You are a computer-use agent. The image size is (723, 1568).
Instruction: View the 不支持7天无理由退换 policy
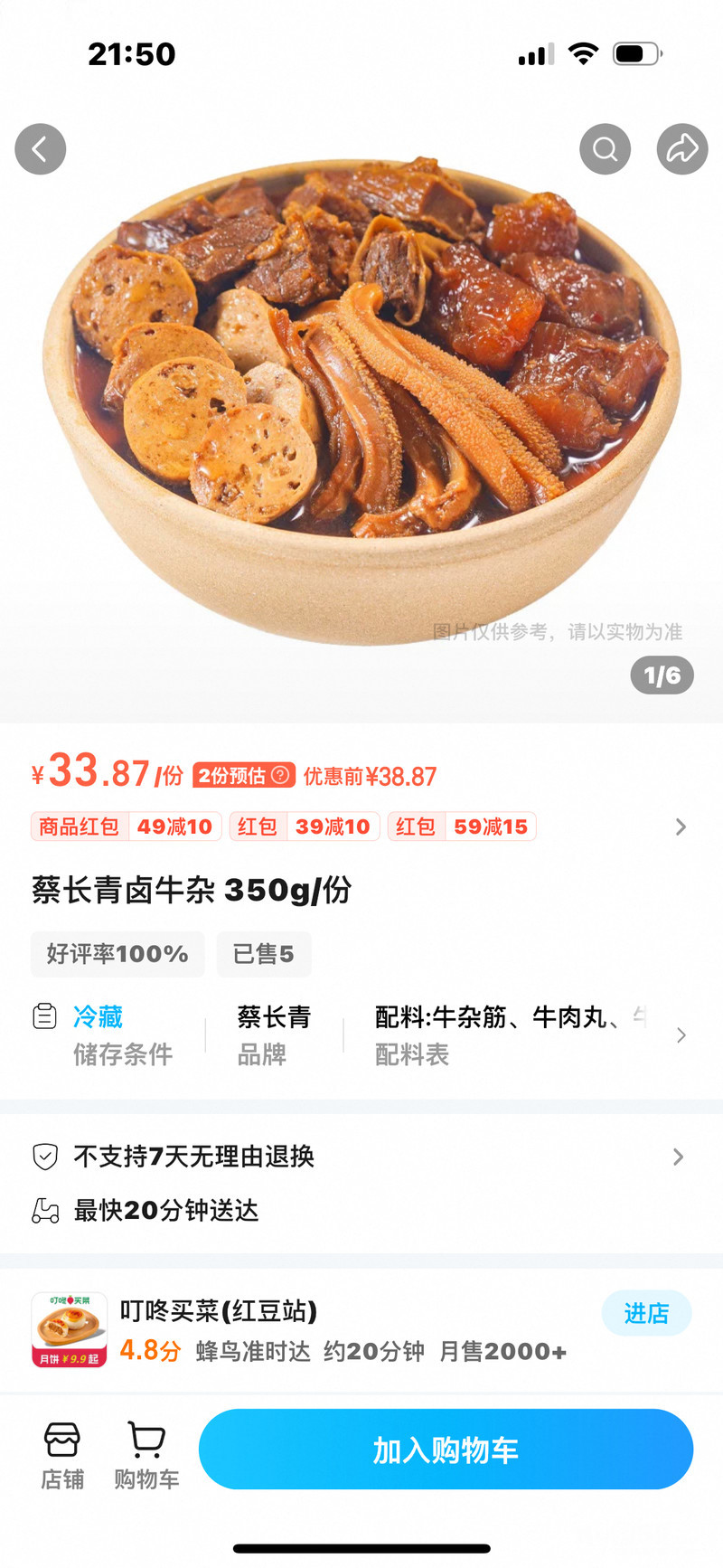click(x=194, y=1157)
